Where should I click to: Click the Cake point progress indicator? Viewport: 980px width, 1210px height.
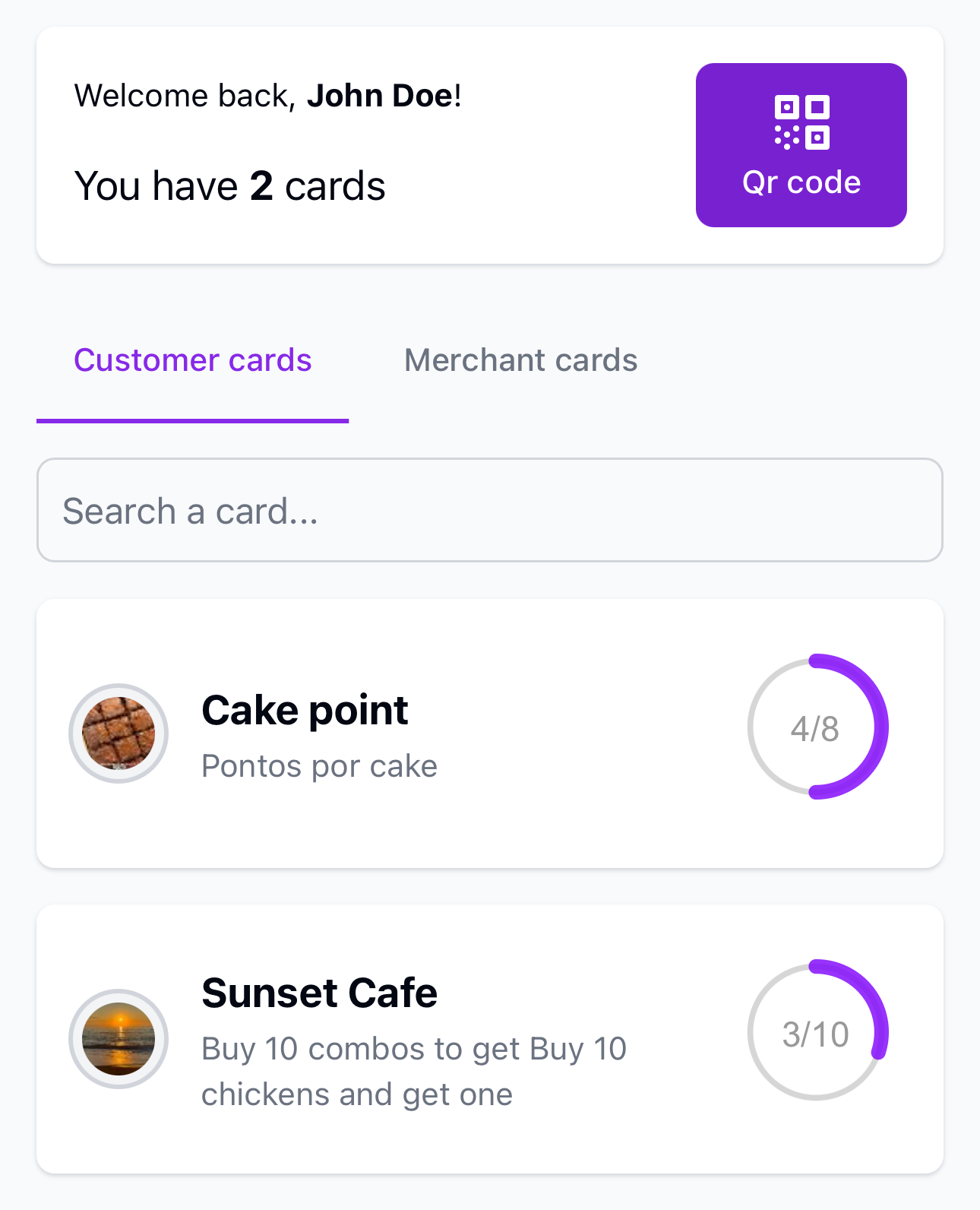point(817,727)
